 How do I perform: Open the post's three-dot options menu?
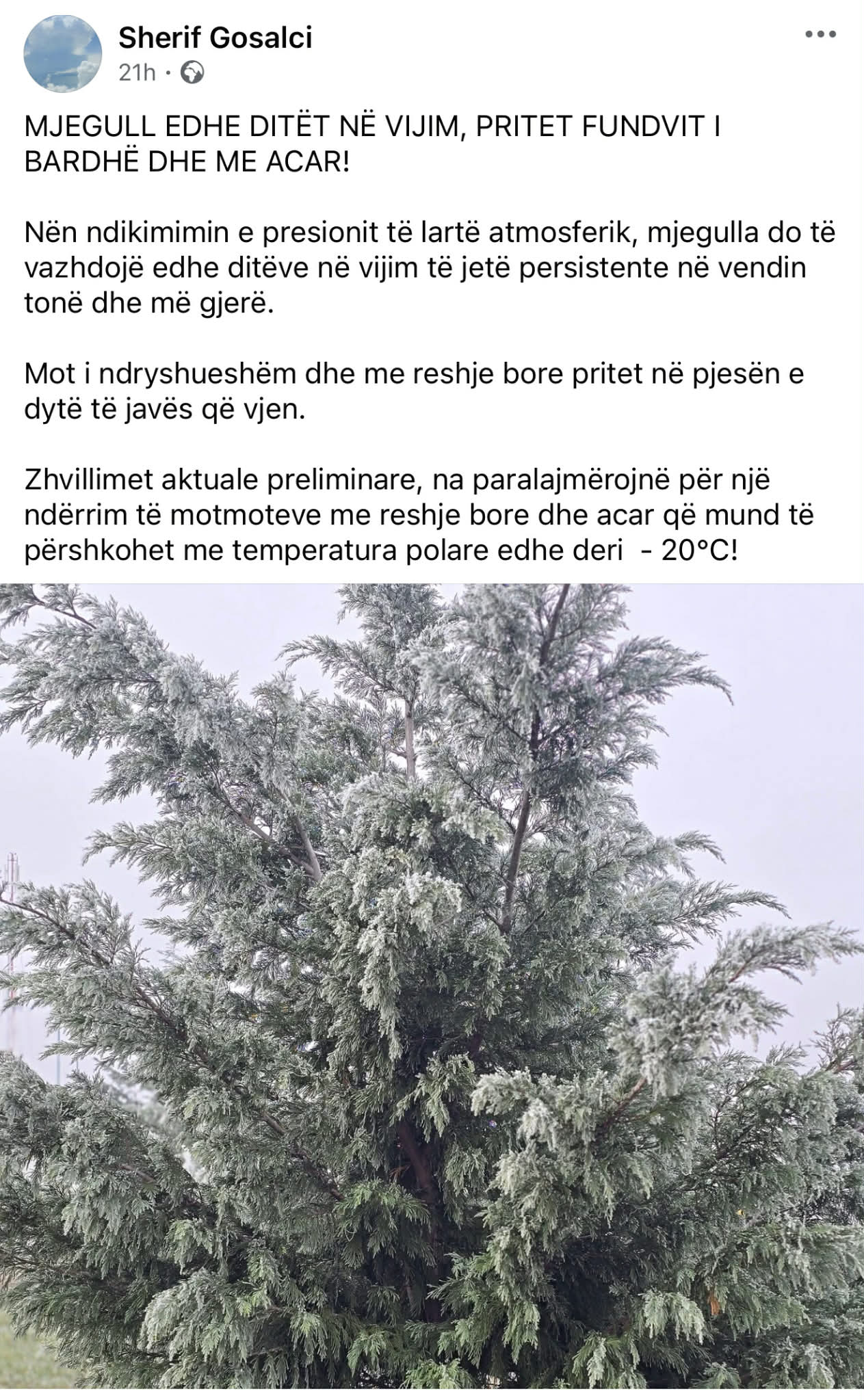tap(820, 35)
